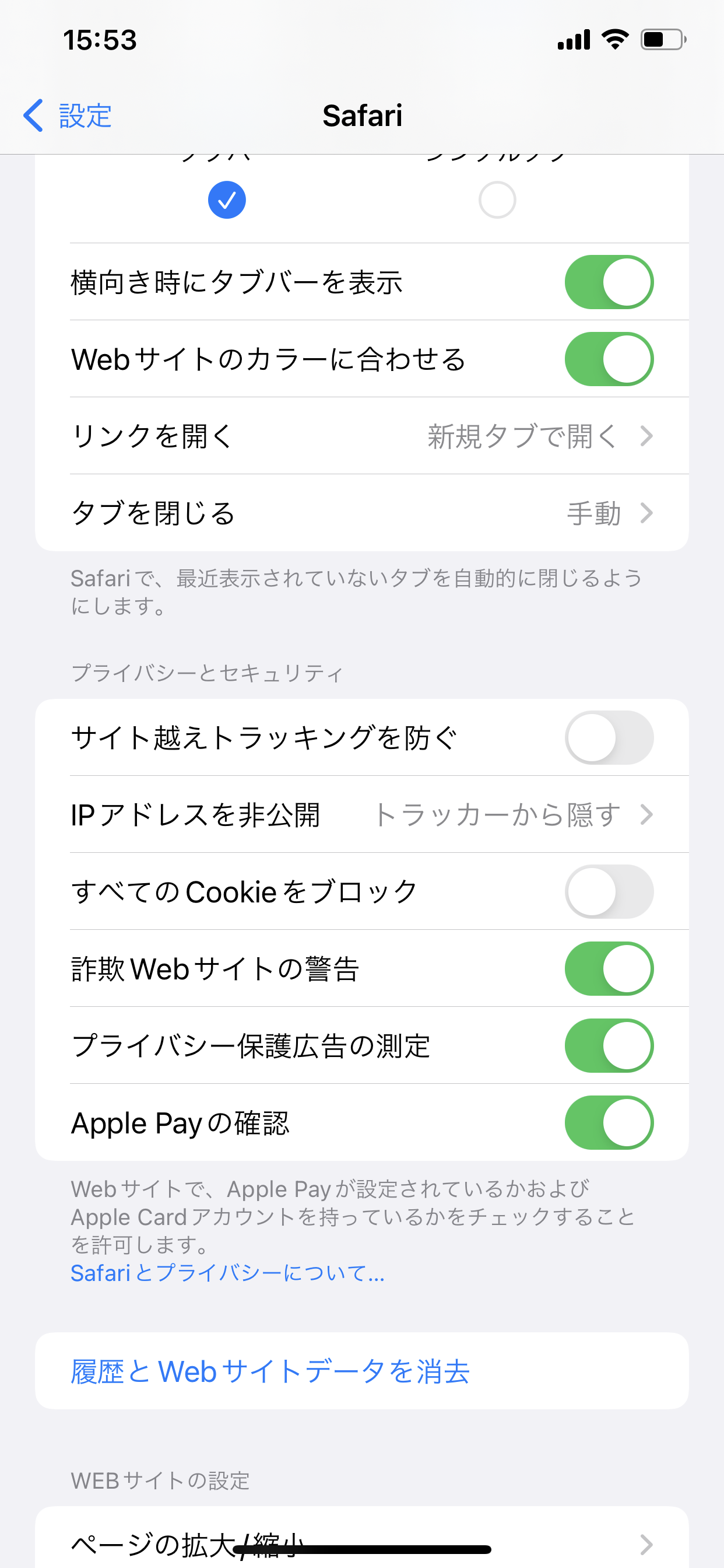Image resolution: width=724 pixels, height=1568 pixels.
Task: Select the checked tab bar layout option
Action: 227,199
